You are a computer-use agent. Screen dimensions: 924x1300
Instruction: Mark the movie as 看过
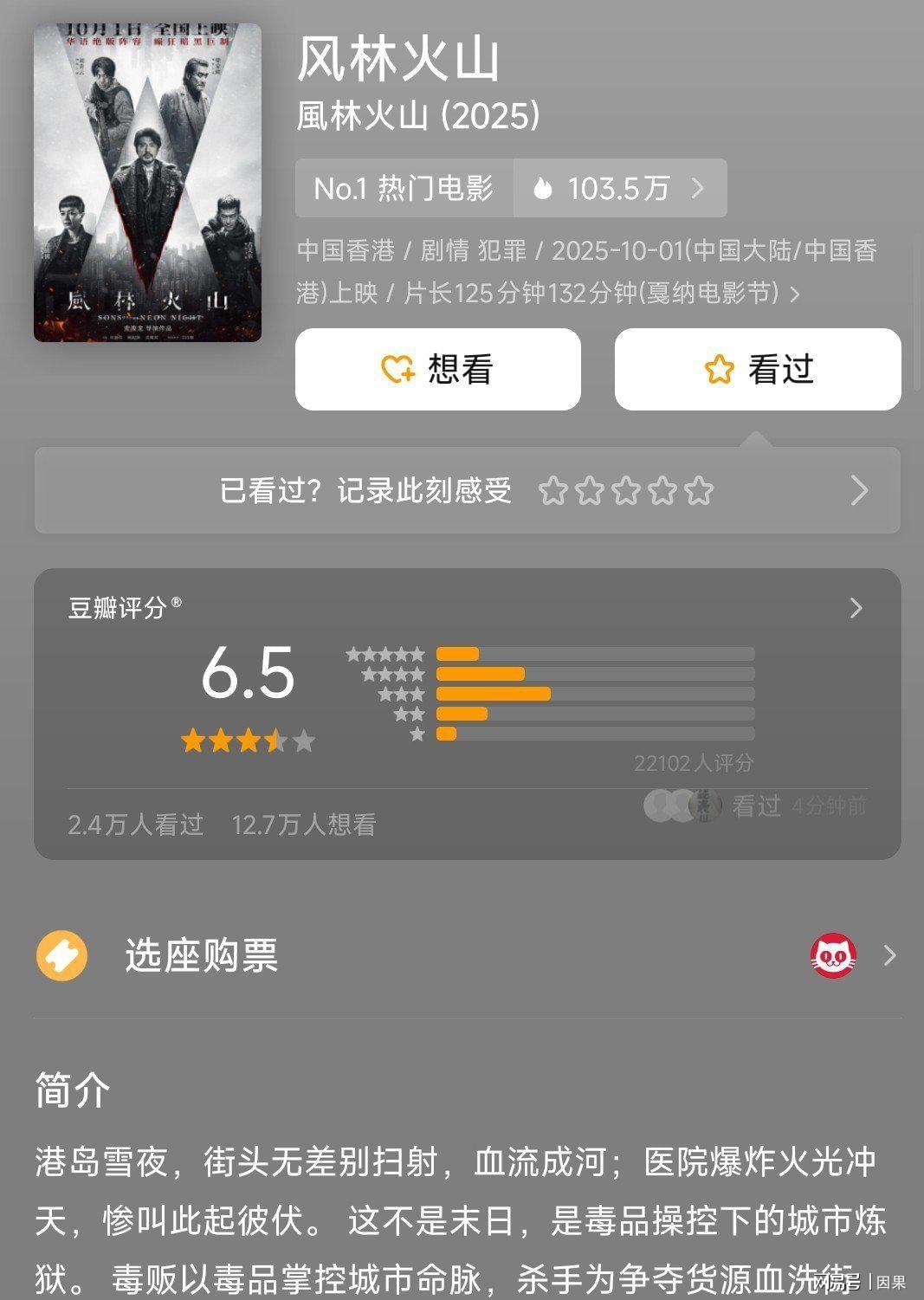point(758,369)
